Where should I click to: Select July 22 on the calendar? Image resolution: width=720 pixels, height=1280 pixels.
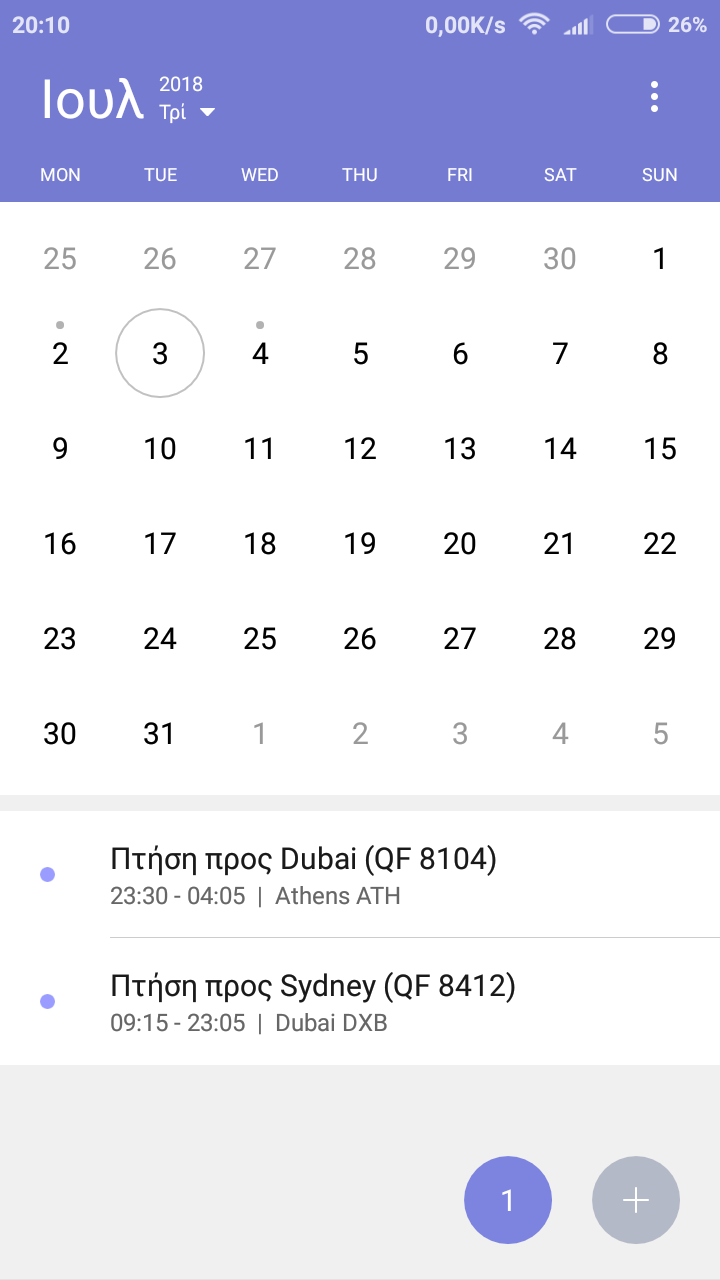[660, 544]
